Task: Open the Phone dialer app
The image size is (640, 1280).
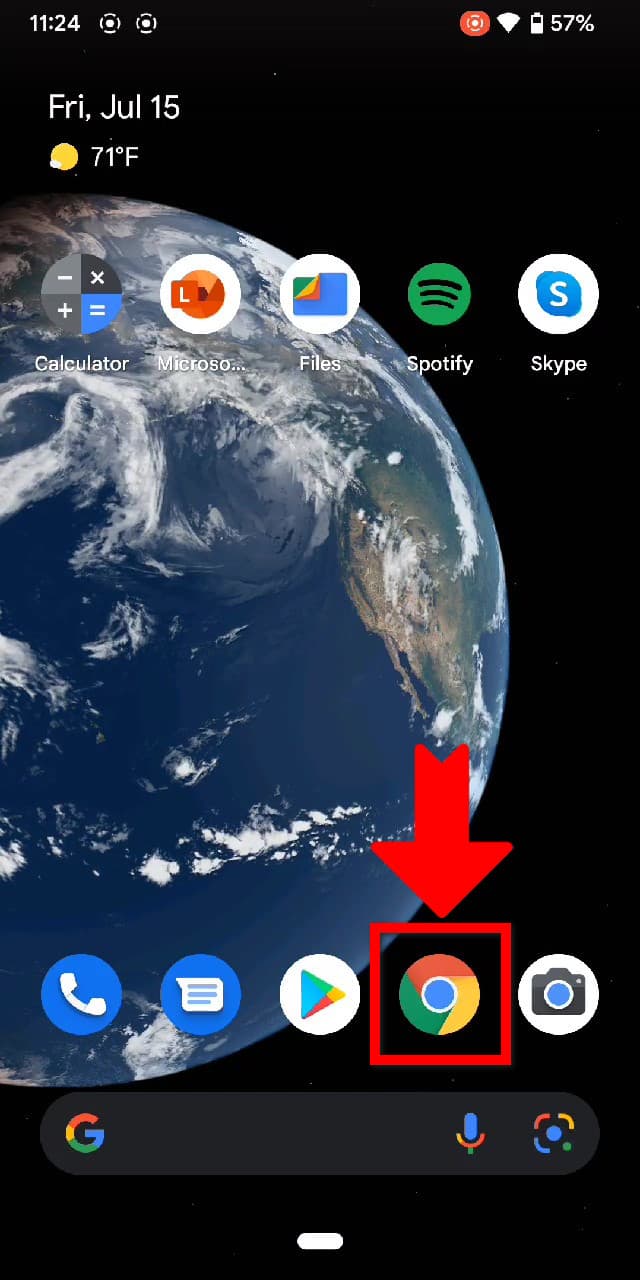Action: (x=81, y=994)
